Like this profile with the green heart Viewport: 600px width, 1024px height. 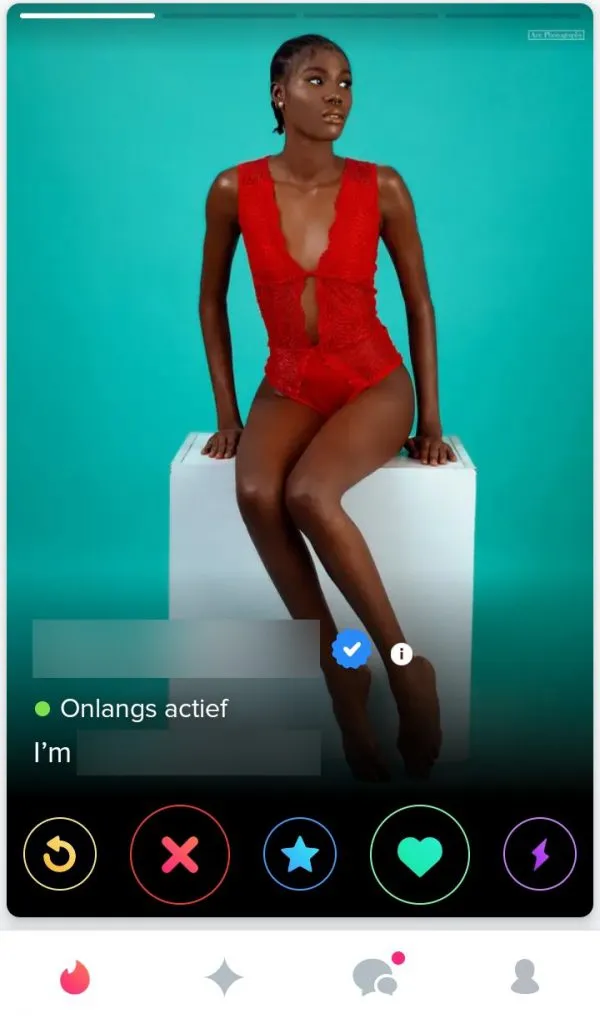tap(420, 854)
